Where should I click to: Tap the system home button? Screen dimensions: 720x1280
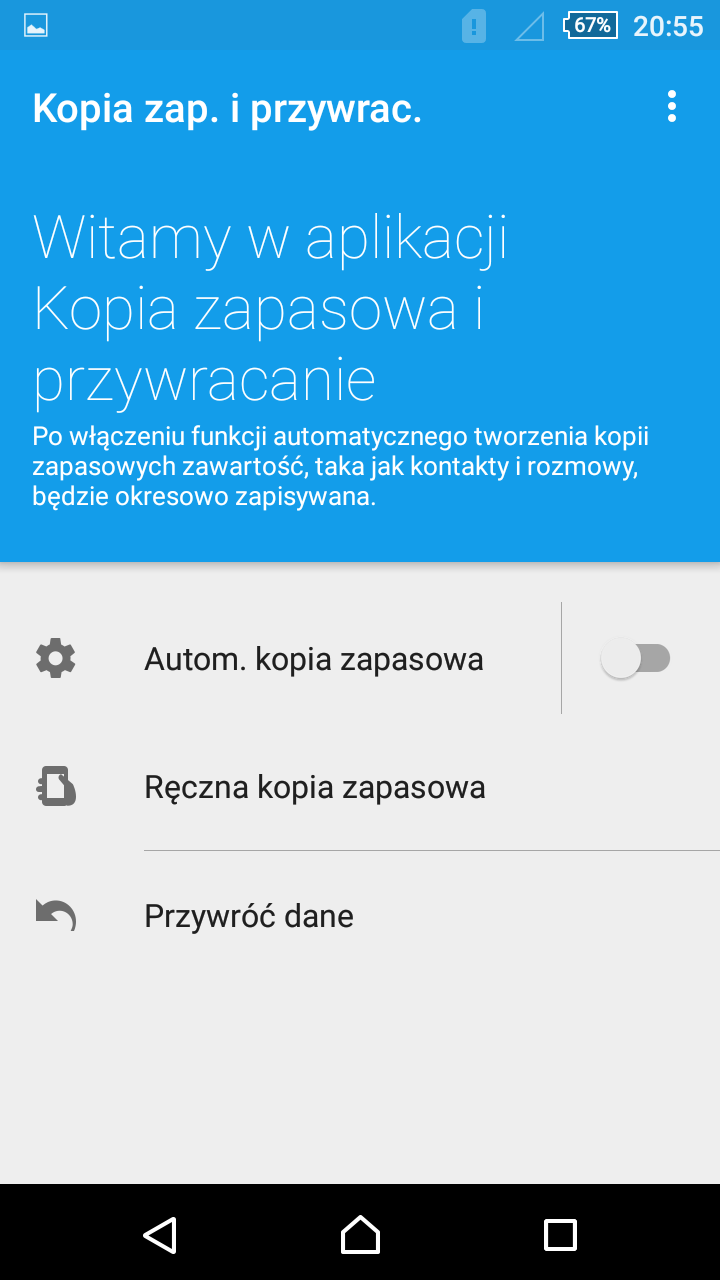coord(360,1234)
